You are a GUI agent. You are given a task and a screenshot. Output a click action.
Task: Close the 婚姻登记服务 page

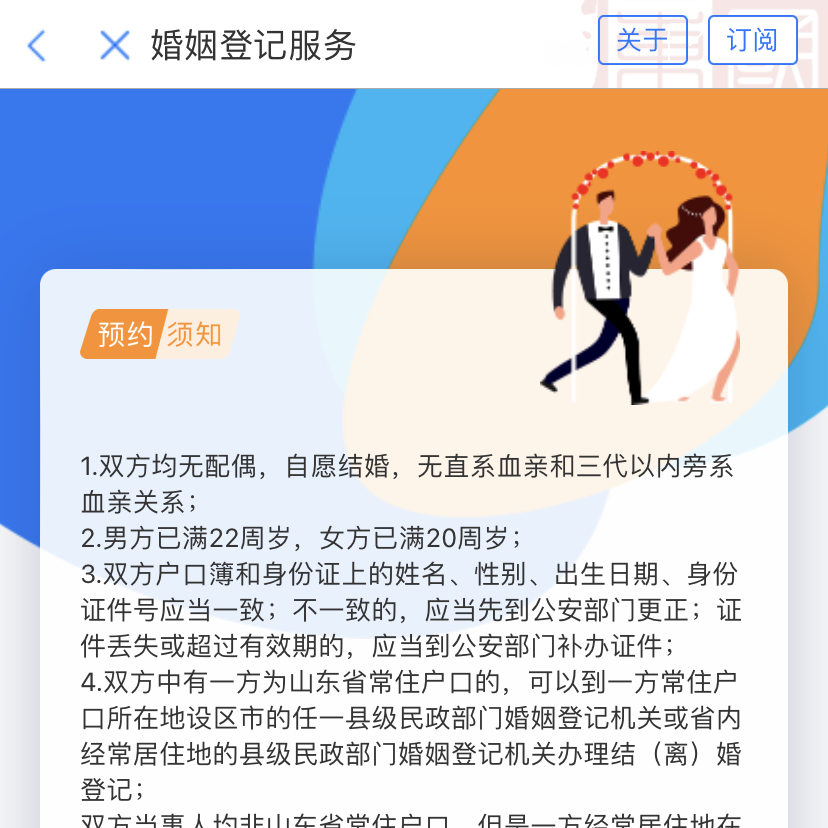[x=115, y=45]
